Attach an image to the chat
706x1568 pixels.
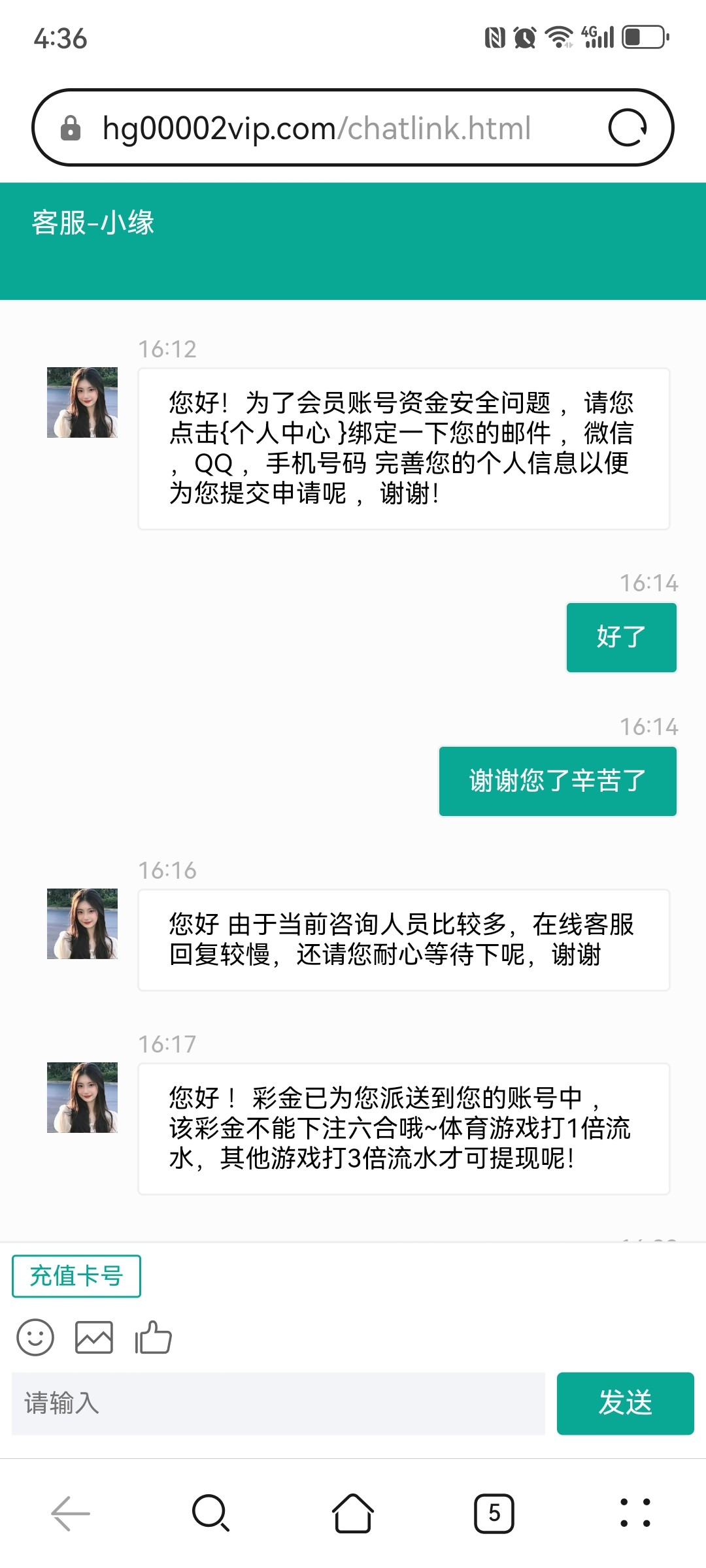click(x=94, y=1337)
